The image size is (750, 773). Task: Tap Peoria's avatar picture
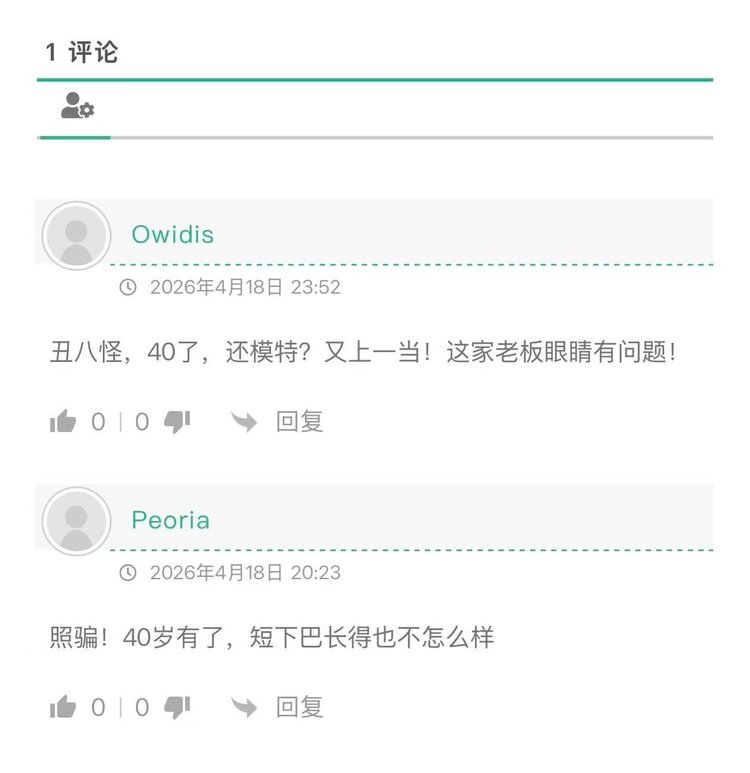76,522
